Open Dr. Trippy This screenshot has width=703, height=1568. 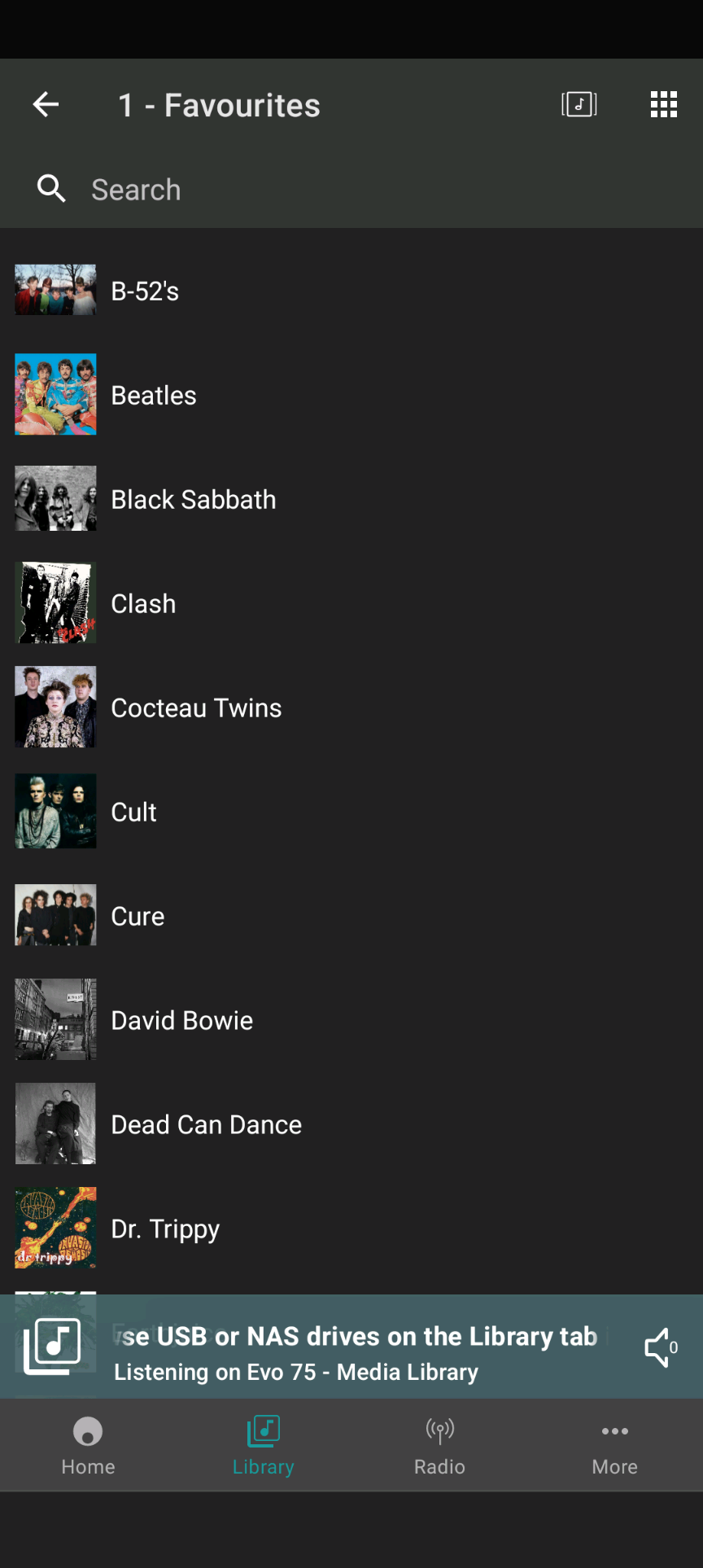[x=165, y=1229]
